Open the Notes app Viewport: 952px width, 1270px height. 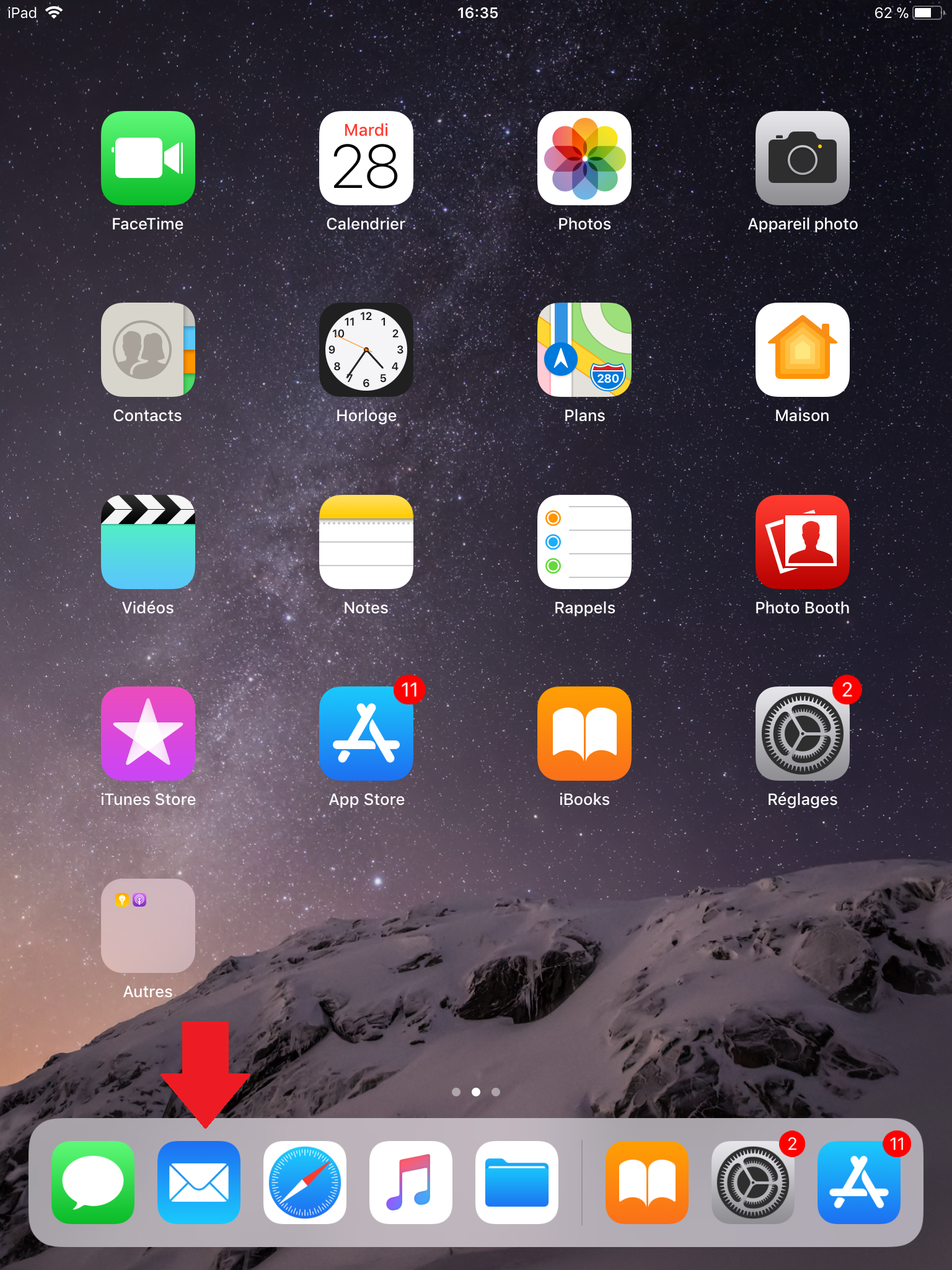tap(366, 542)
